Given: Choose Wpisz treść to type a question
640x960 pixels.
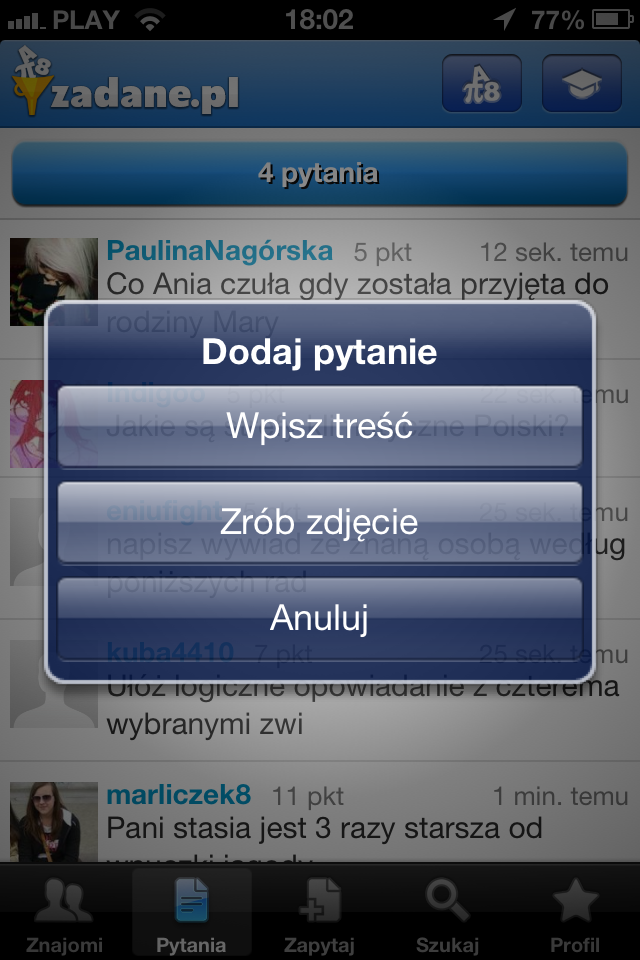Looking at the screenshot, I should 320,426.
